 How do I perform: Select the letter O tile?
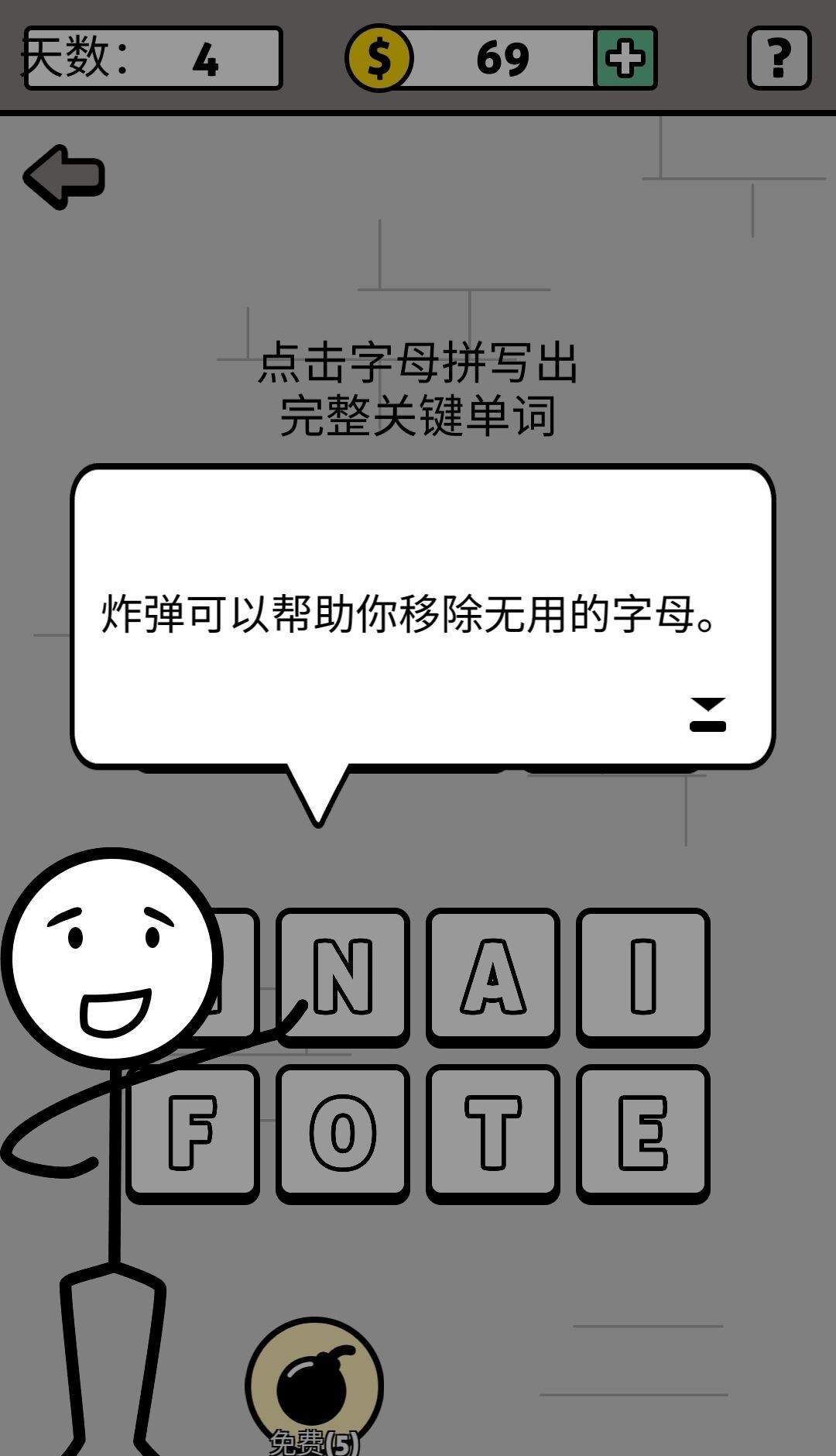(x=343, y=1132)
